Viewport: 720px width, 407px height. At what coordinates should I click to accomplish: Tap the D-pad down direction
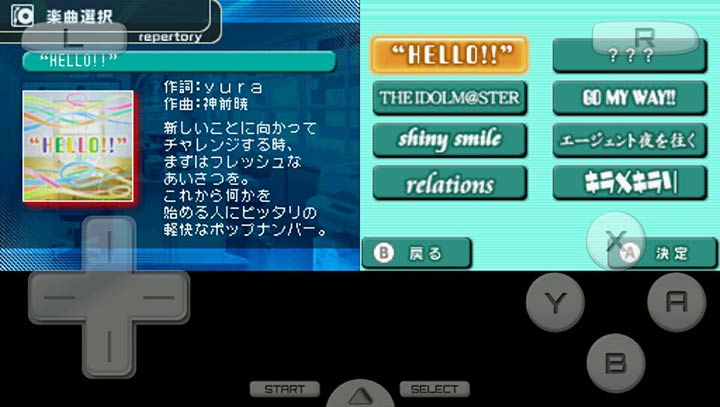pos(108,345)
